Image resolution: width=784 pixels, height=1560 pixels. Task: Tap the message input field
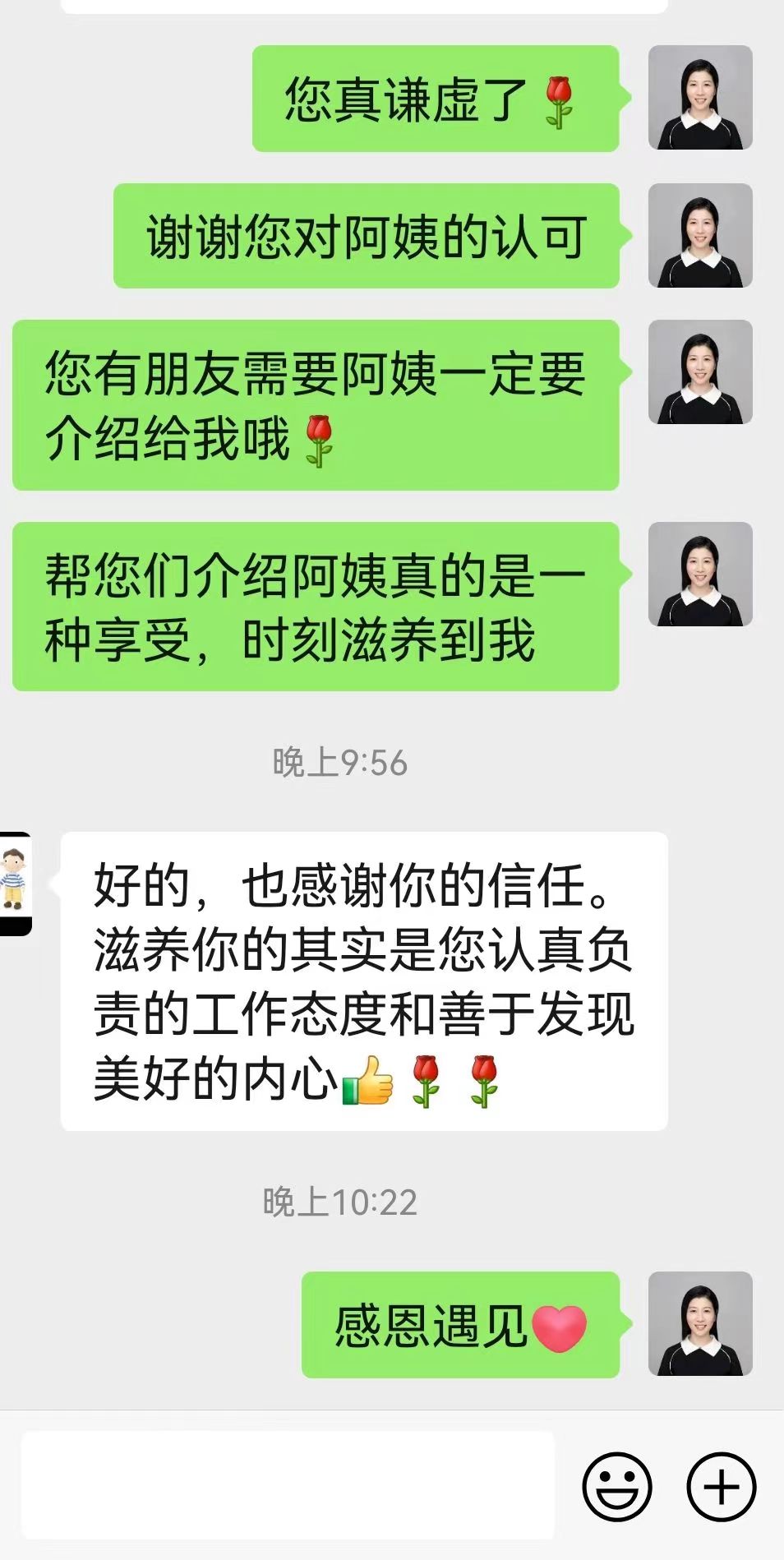288,1485
